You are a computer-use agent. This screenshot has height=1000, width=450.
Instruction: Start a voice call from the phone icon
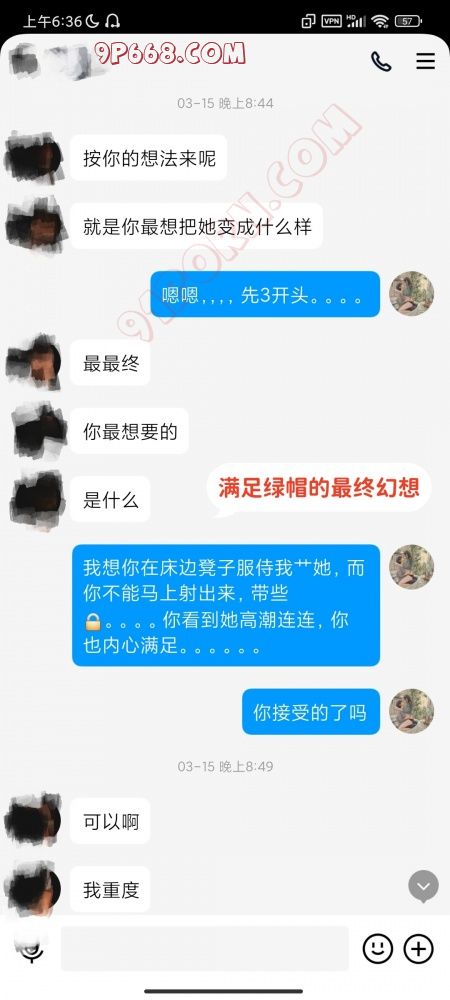click(x=381, y=61)
